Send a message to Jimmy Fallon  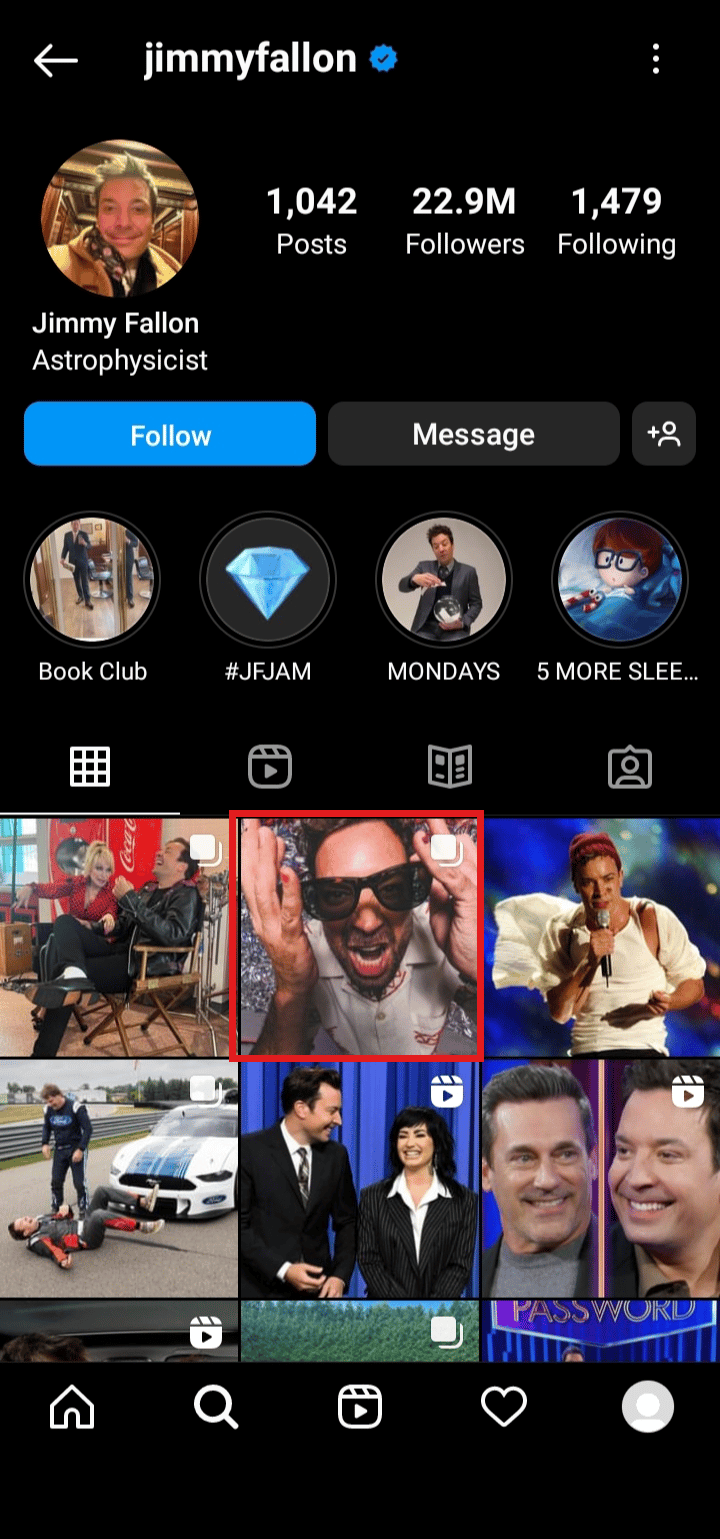click(473, 434)
